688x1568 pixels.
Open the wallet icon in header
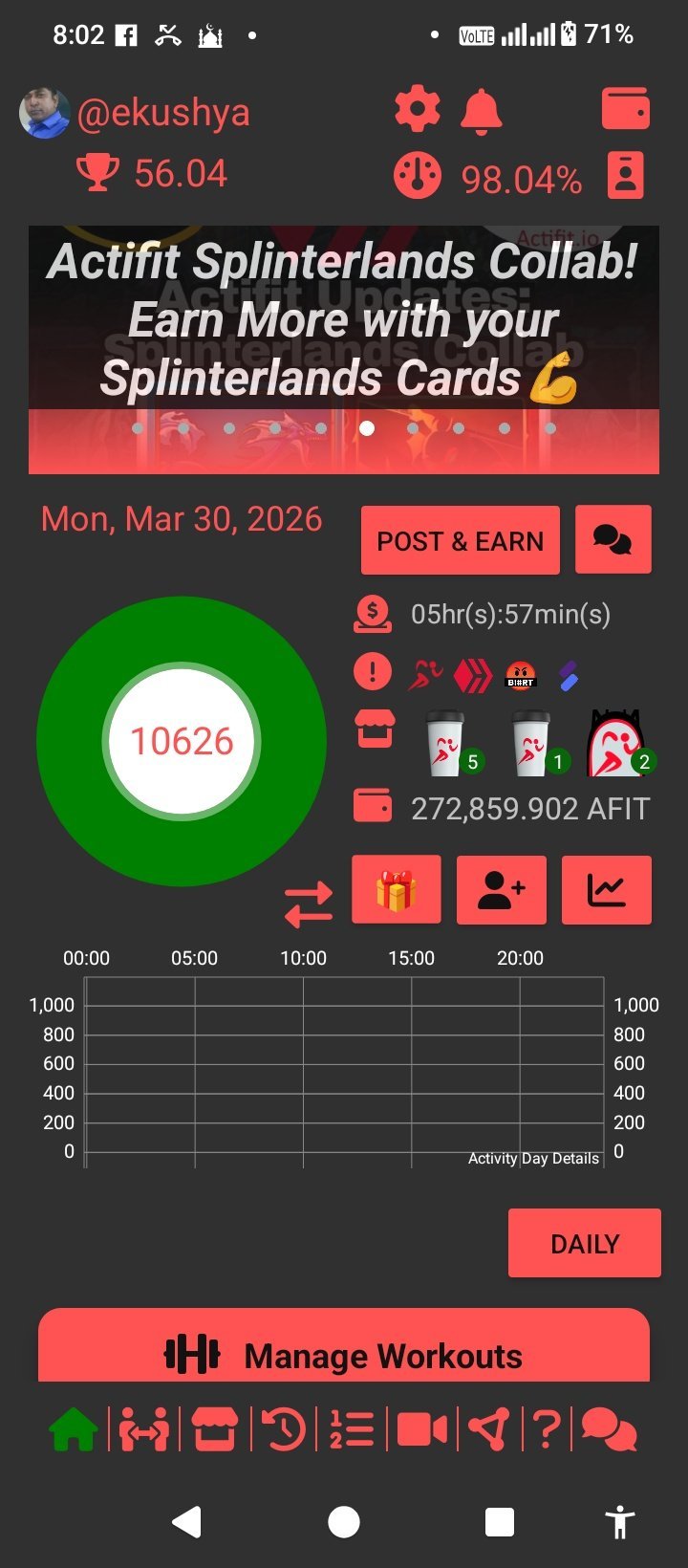(x=625, y=109)
